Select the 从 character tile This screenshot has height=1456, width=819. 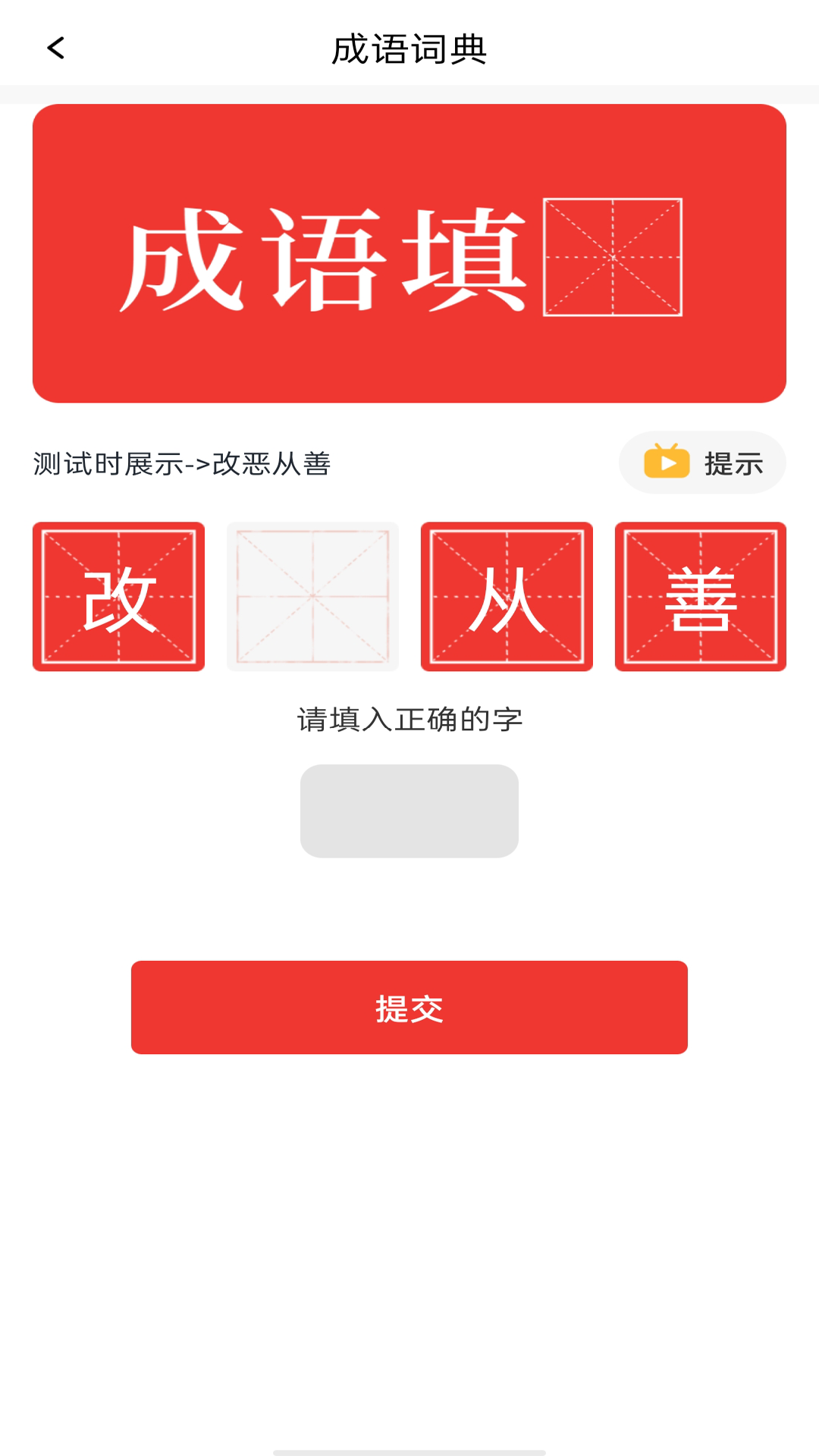(506, 596)
